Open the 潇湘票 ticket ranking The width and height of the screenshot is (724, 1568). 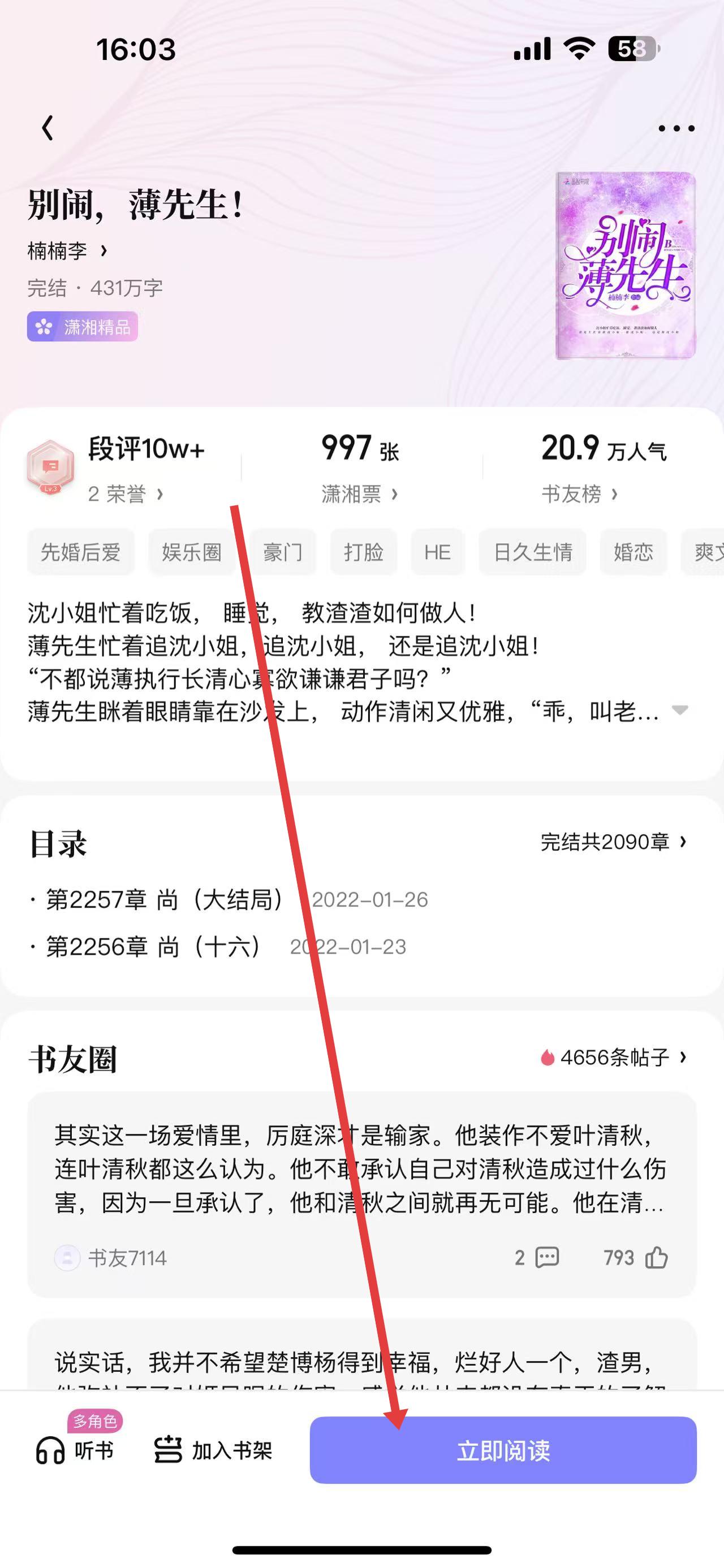pyautogui.click(x=359, y=493)
